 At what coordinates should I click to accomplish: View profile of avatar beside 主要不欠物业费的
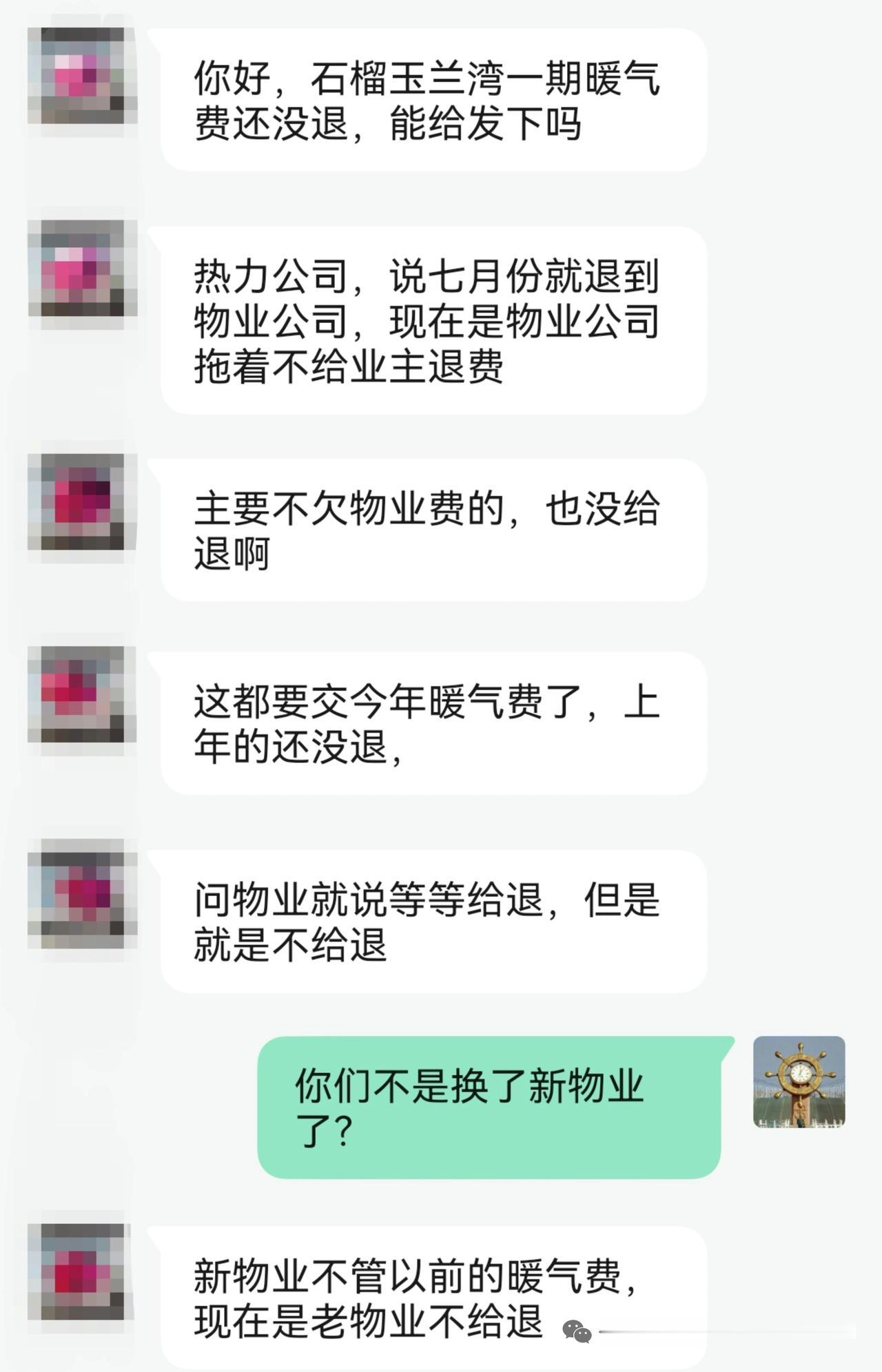pyautogui.click(x=82, y=502)
